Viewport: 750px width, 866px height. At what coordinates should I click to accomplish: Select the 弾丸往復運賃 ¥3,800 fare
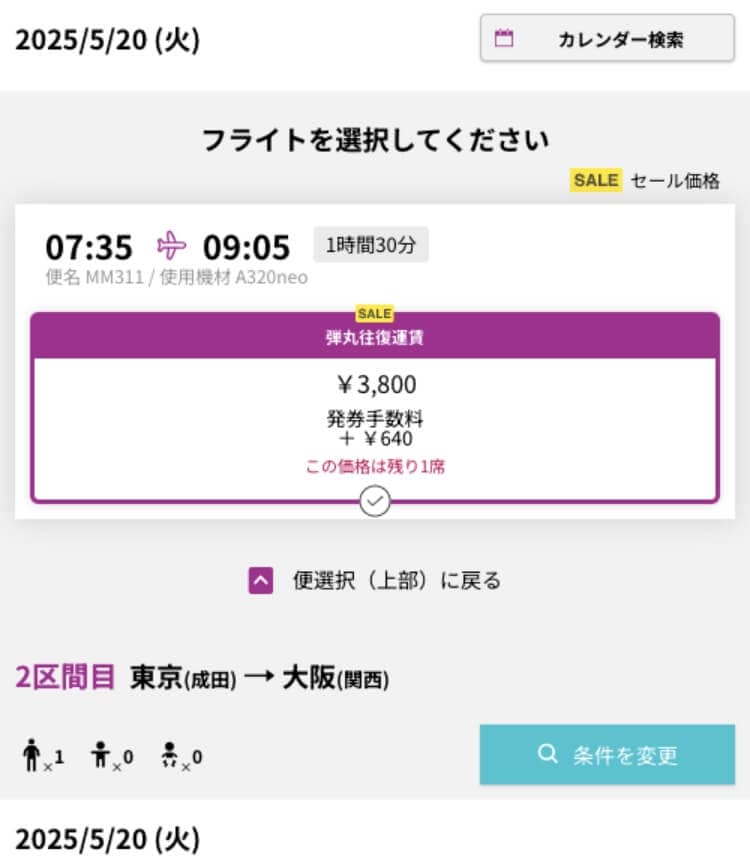pyautogui.click(x=374, y=410)
